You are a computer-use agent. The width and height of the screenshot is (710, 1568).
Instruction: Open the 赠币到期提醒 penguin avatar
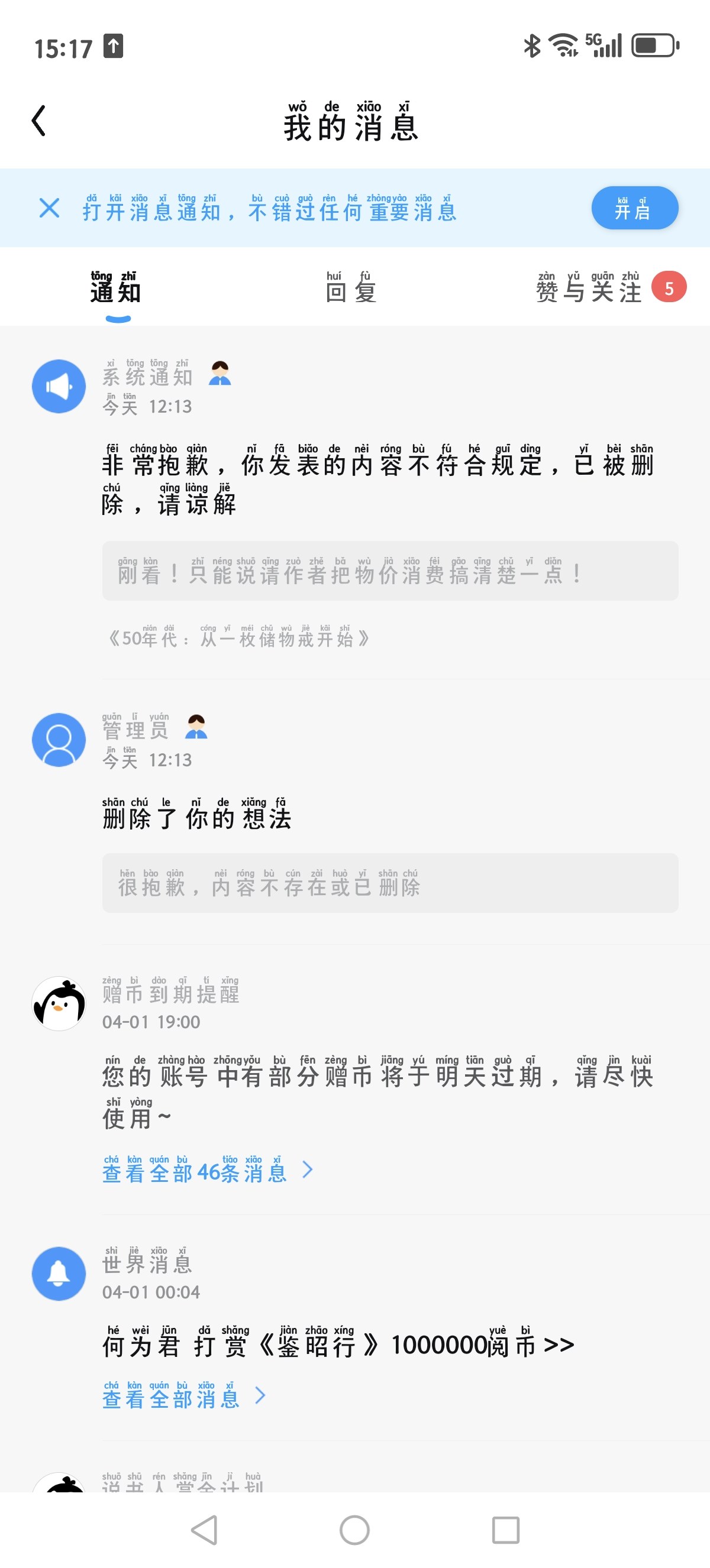pos(59,1003)
